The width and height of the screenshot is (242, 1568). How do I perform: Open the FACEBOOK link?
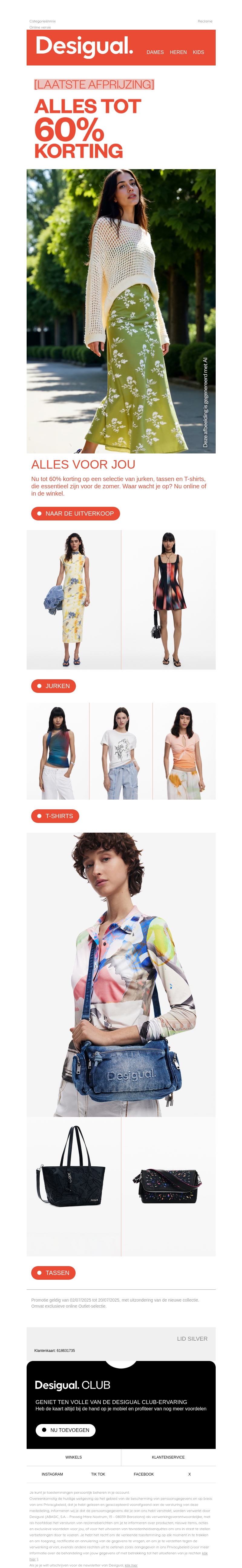143,1474
